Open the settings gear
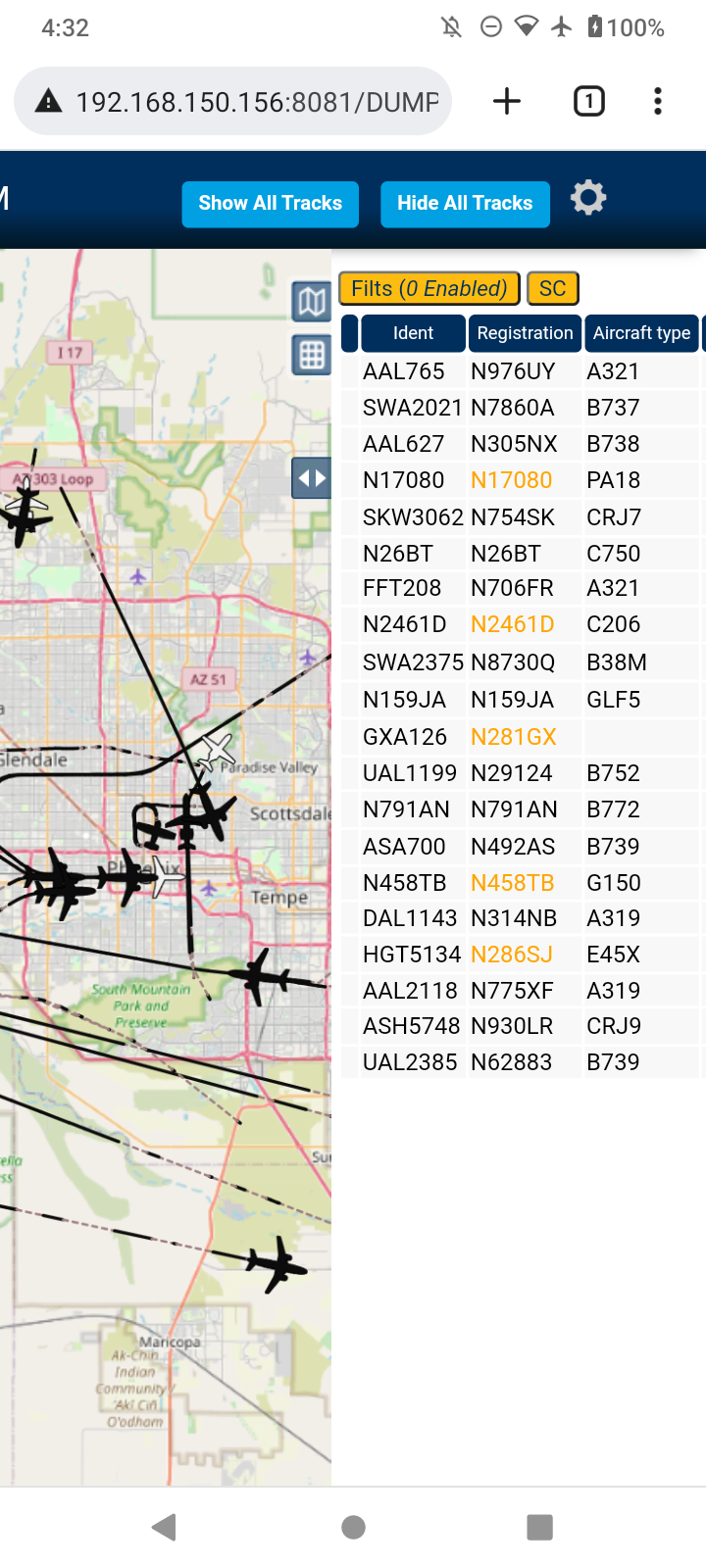Image resolution: width=706 pixels, height=1568 pixels. (x=588, y=198)
